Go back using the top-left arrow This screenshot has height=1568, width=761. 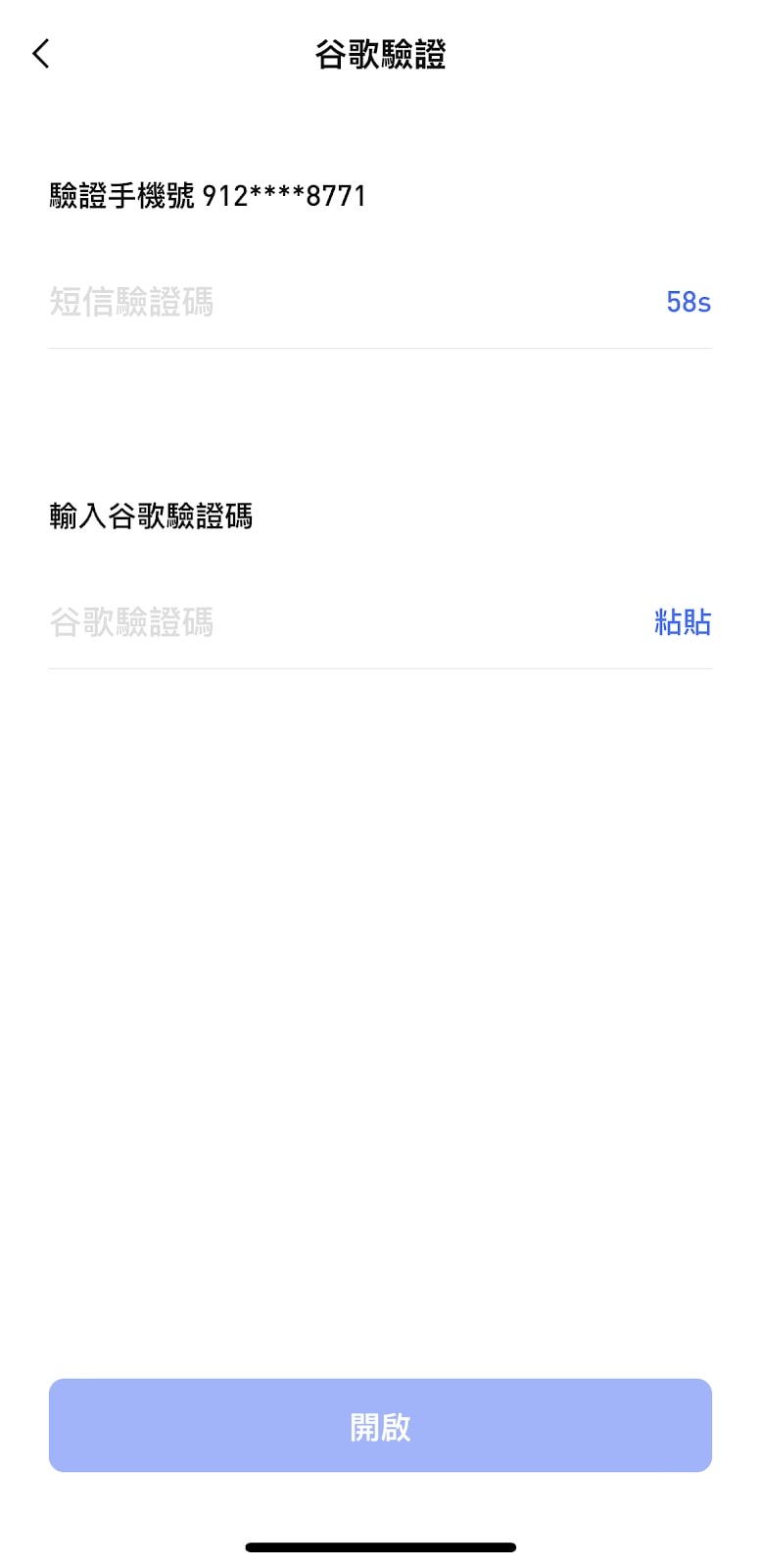pyautogui.click(x=40, y=54)
